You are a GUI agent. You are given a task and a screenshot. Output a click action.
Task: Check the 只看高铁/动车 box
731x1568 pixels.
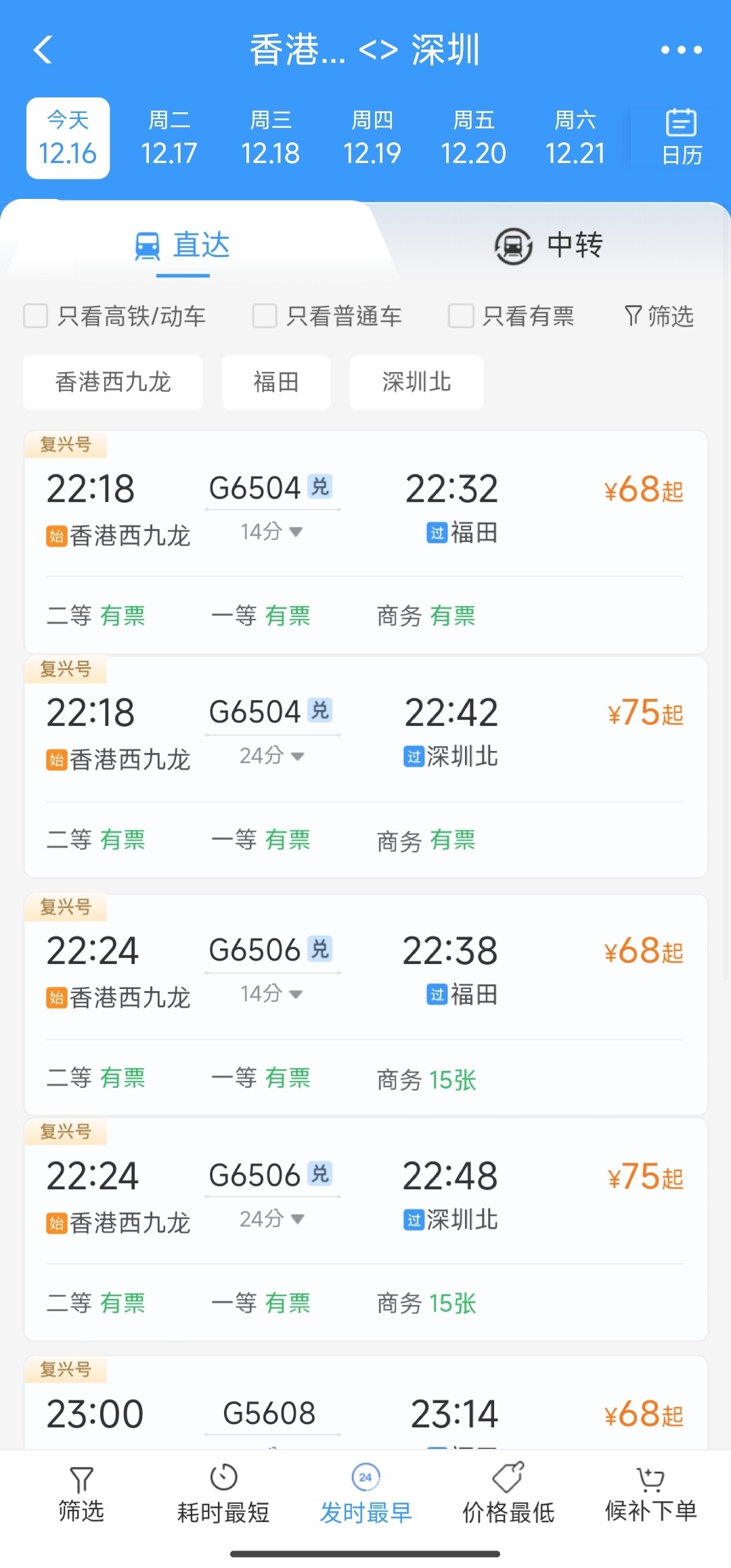pos(114,316)
